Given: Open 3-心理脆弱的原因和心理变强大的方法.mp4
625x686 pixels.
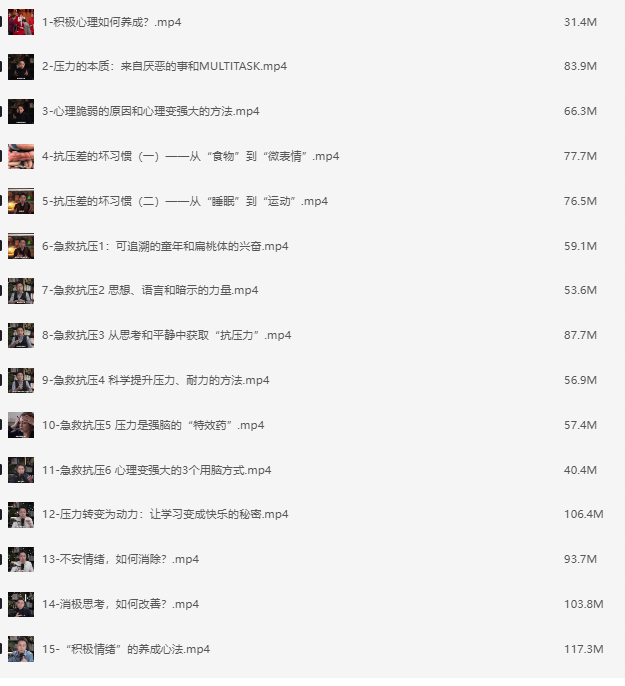Looking at the screenshot, I should pyautogui.click(x=150, y=111).
